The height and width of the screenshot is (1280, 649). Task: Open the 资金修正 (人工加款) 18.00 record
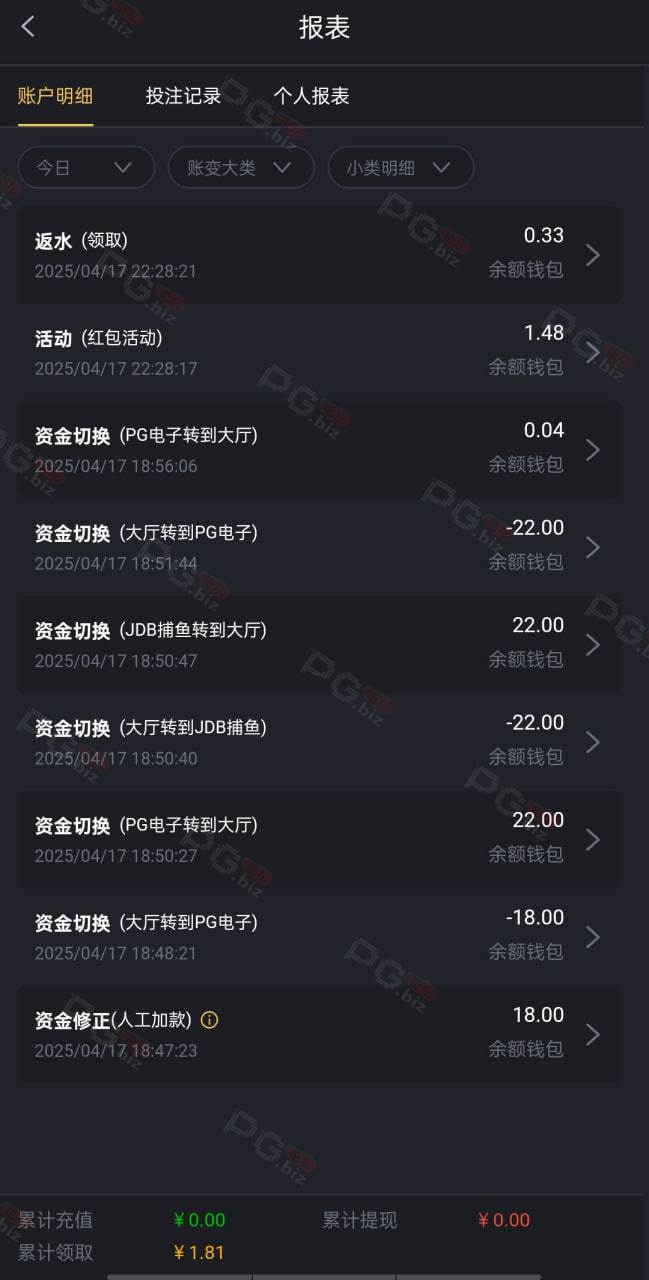pos(319,1035)
